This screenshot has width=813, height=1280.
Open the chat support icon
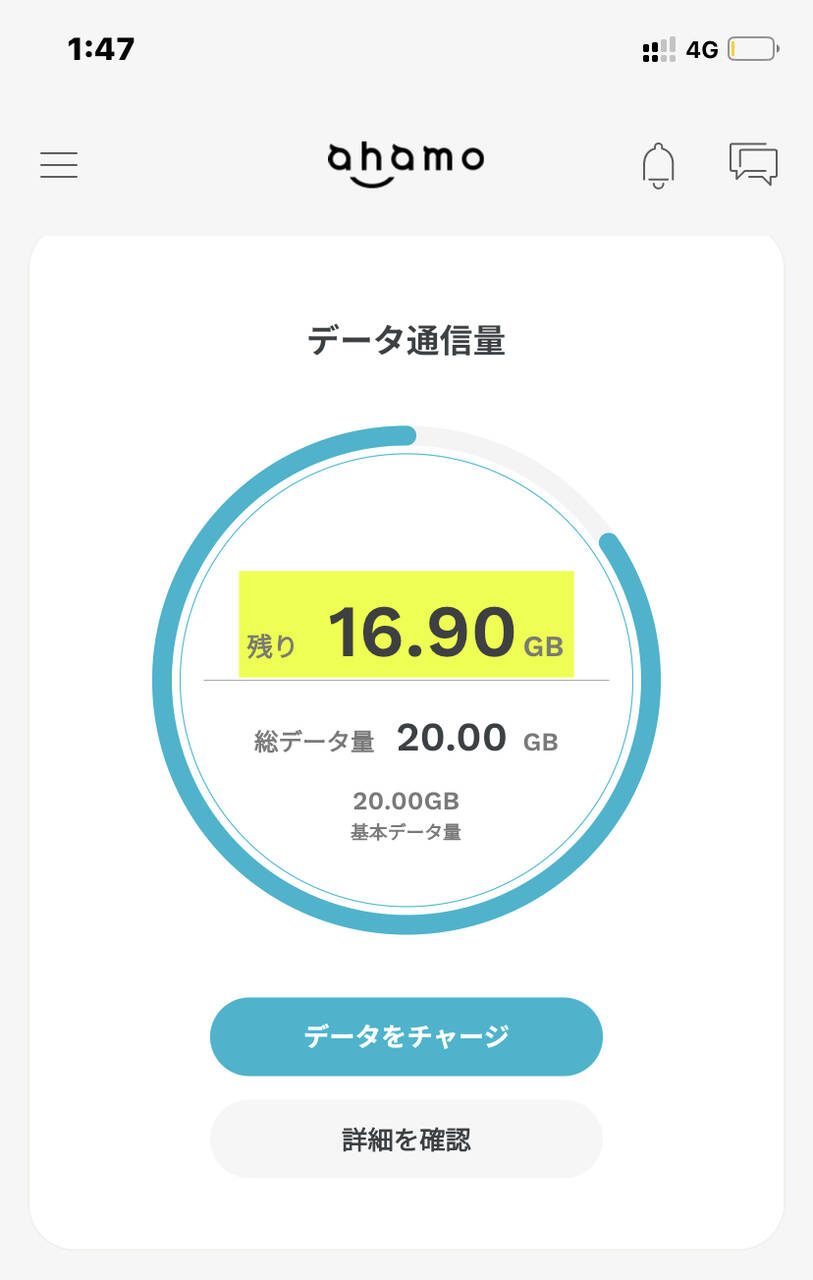[x=753, y=164]
